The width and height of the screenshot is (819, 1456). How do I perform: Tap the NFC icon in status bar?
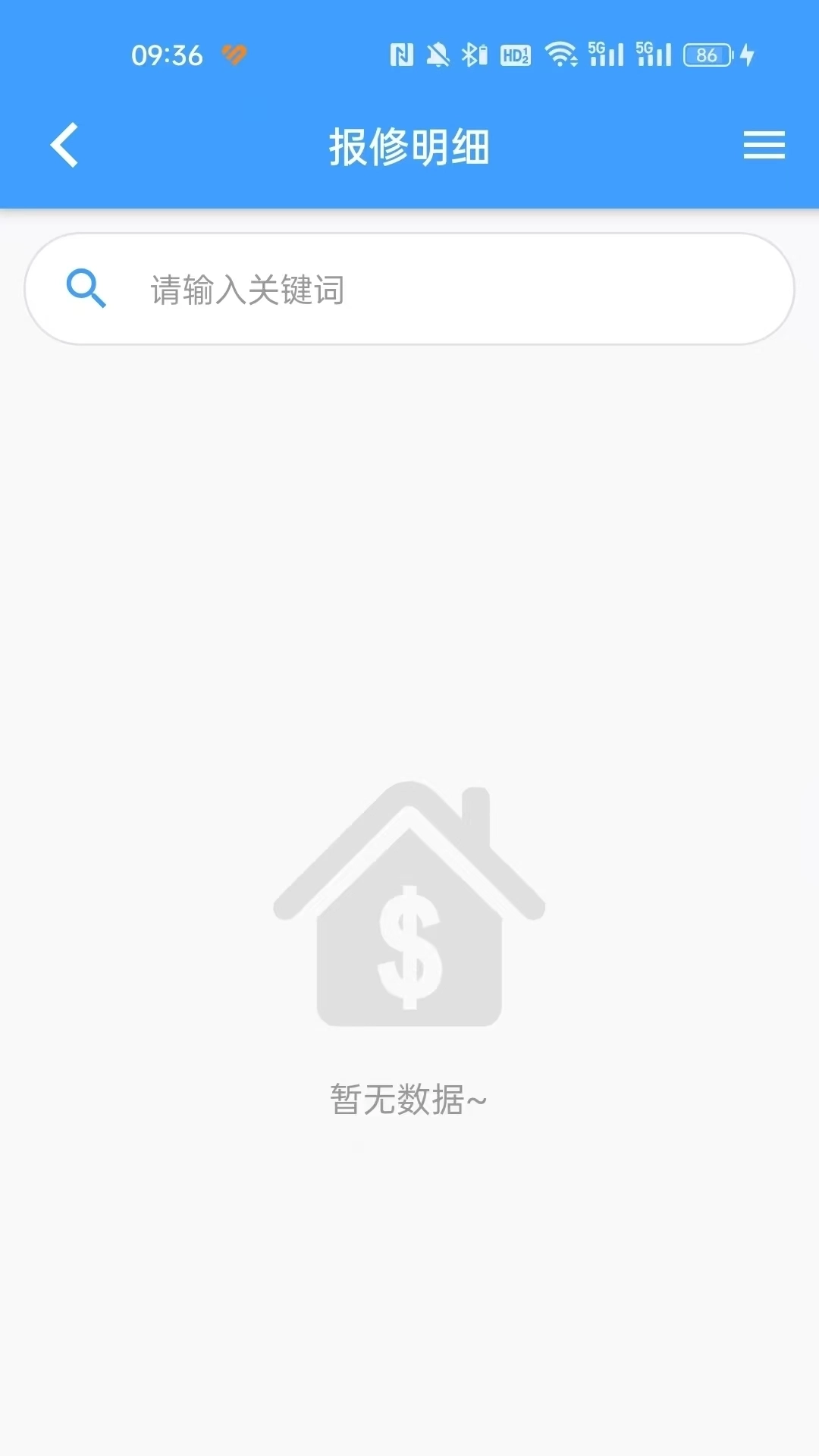tap(400, 54)
